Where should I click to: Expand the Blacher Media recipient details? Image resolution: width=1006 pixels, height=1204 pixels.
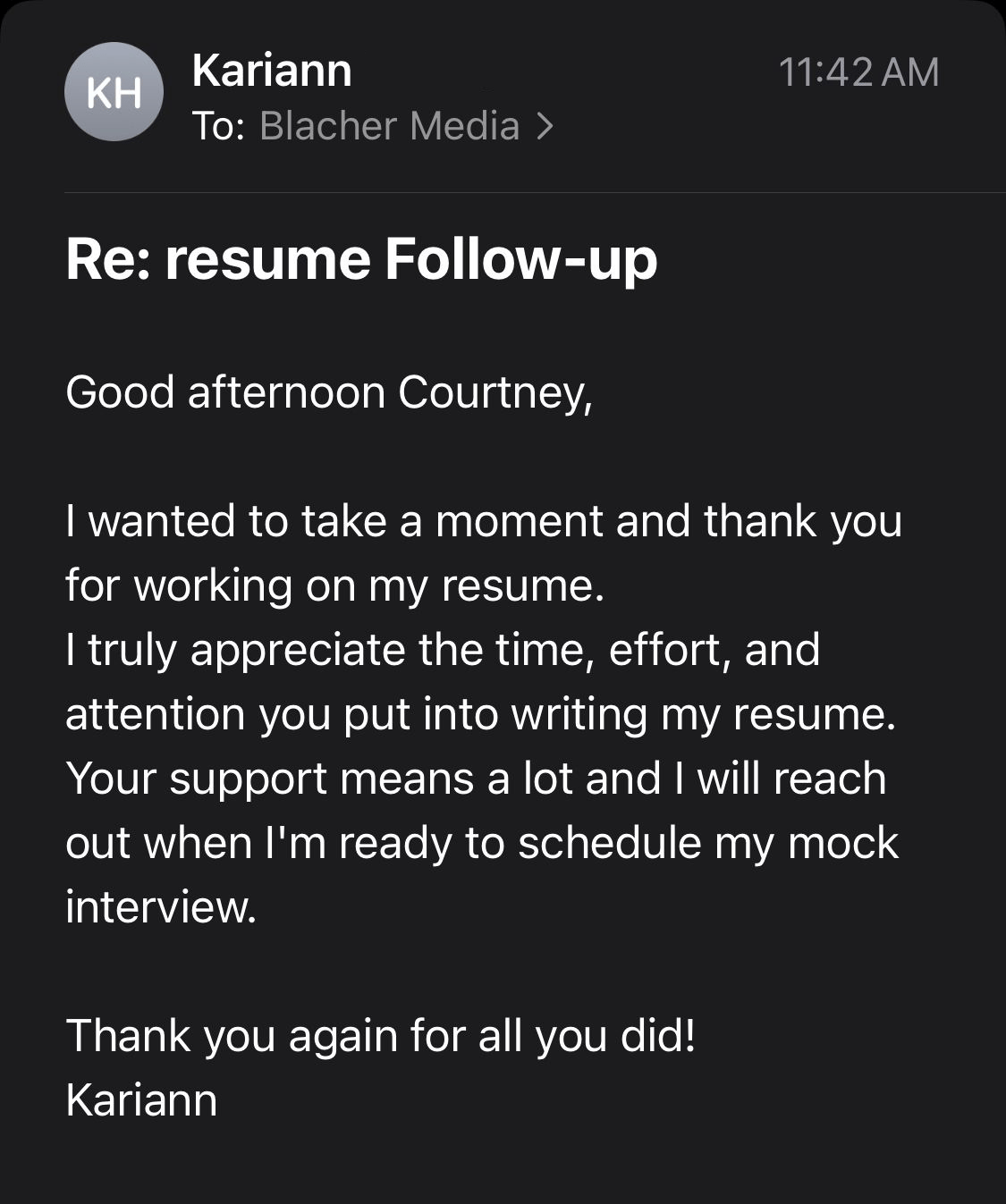pyautogui.click(x=406, y=126)
